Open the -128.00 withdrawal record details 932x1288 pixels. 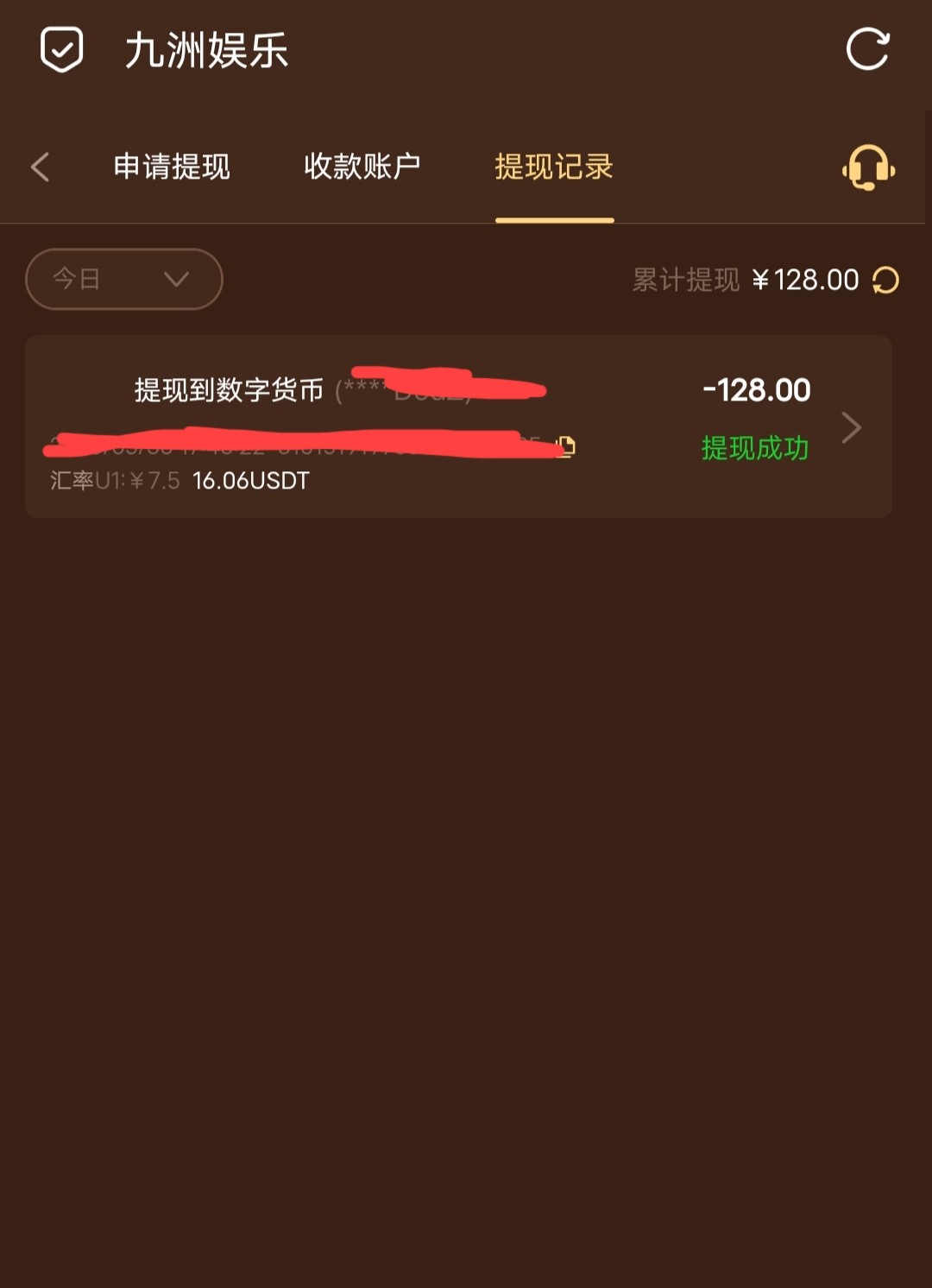coord(851,427)
